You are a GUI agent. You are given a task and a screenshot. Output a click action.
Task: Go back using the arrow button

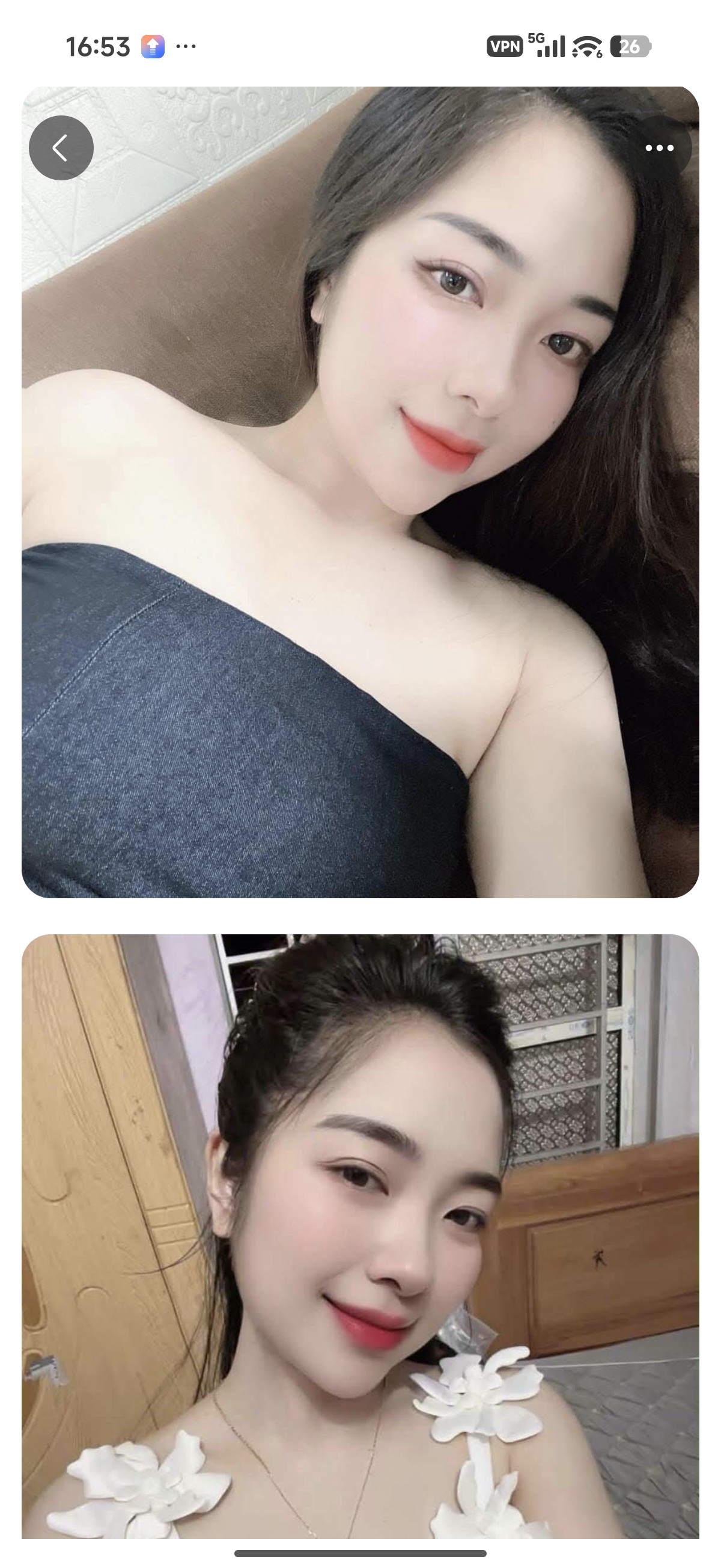coord(61,148)
